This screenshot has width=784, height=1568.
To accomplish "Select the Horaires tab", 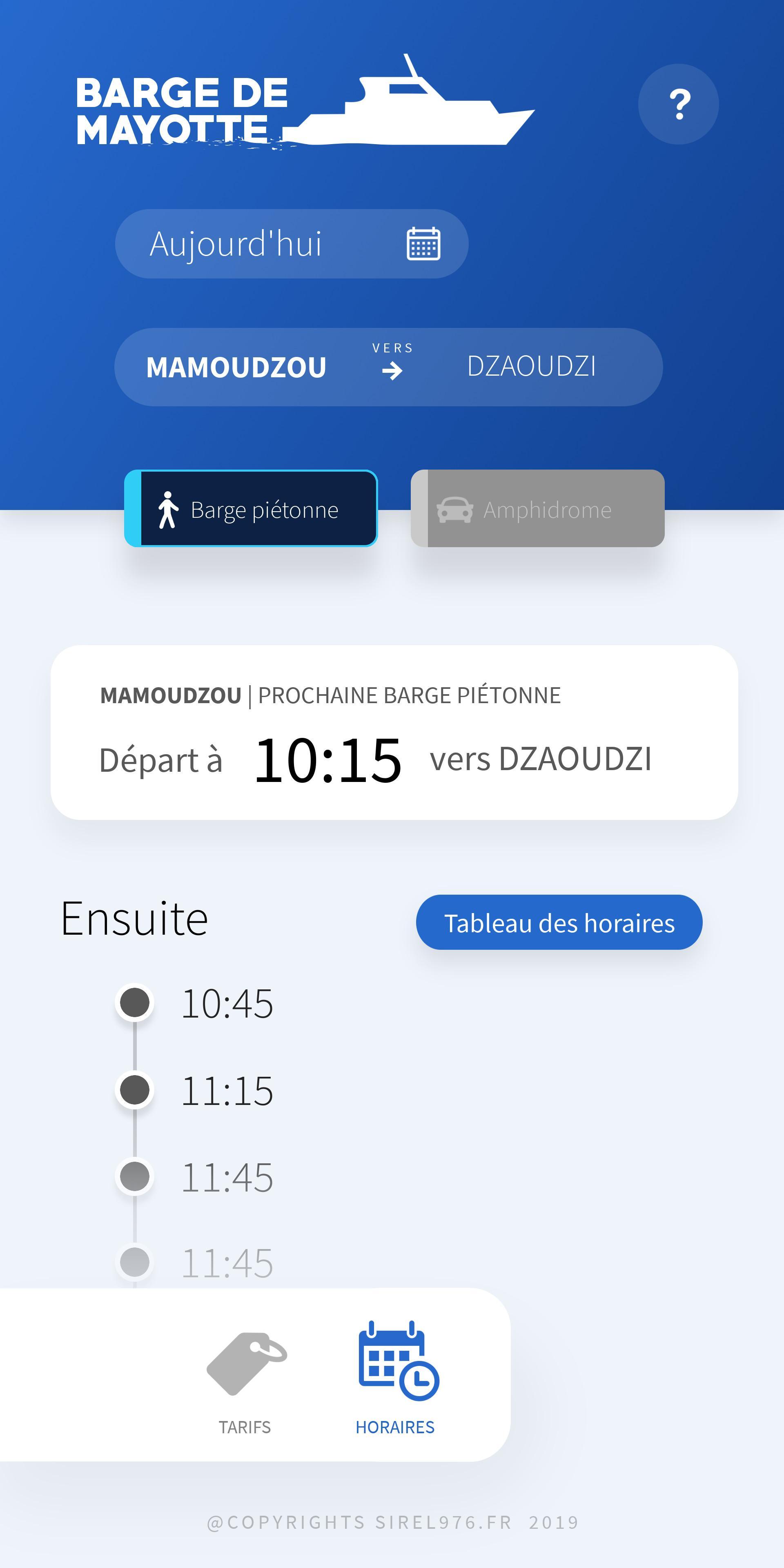I will coord(396,1378).
